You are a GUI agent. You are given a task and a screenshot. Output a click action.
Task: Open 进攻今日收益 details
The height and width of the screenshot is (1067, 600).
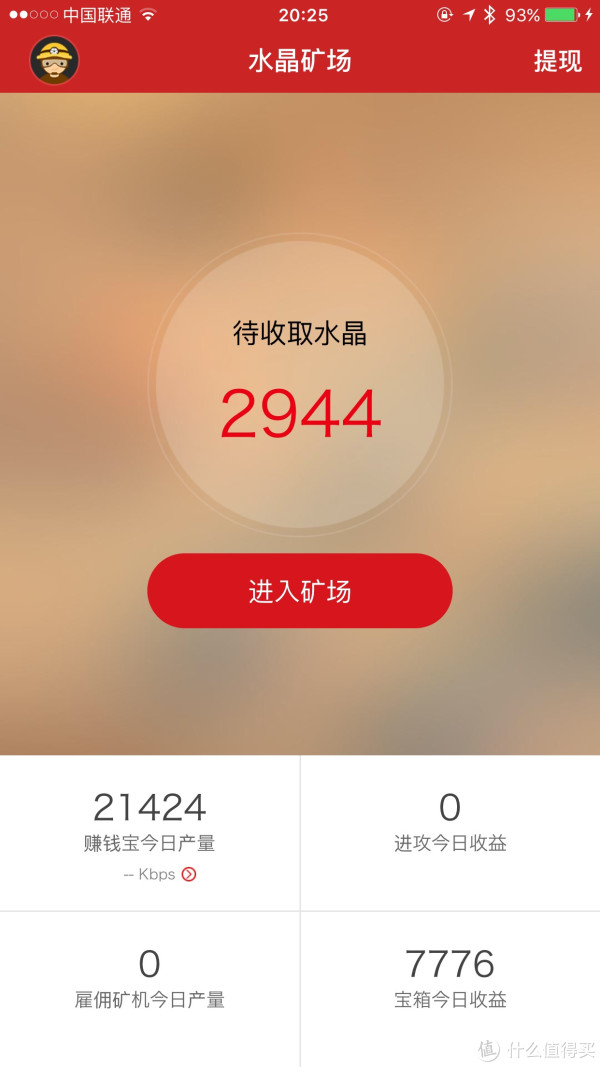tap(450, 824)
